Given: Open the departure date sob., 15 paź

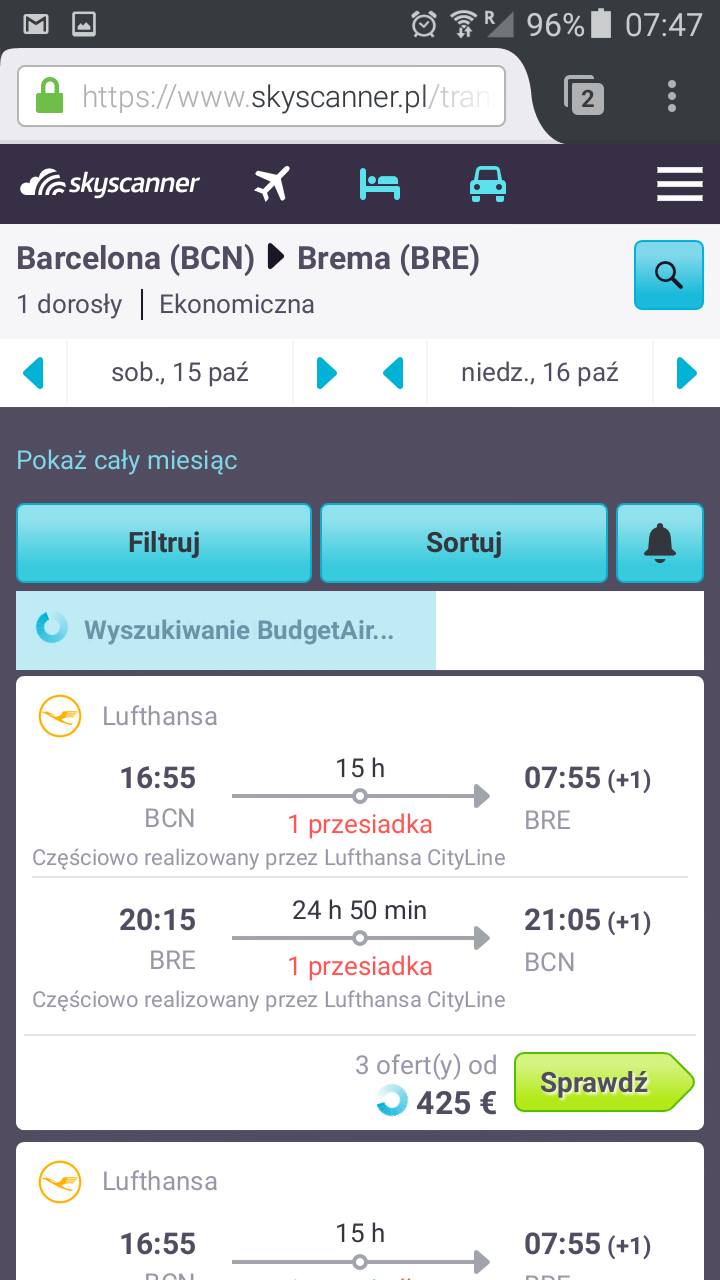Looking at the screenshot, I should [x=180, y=373].
